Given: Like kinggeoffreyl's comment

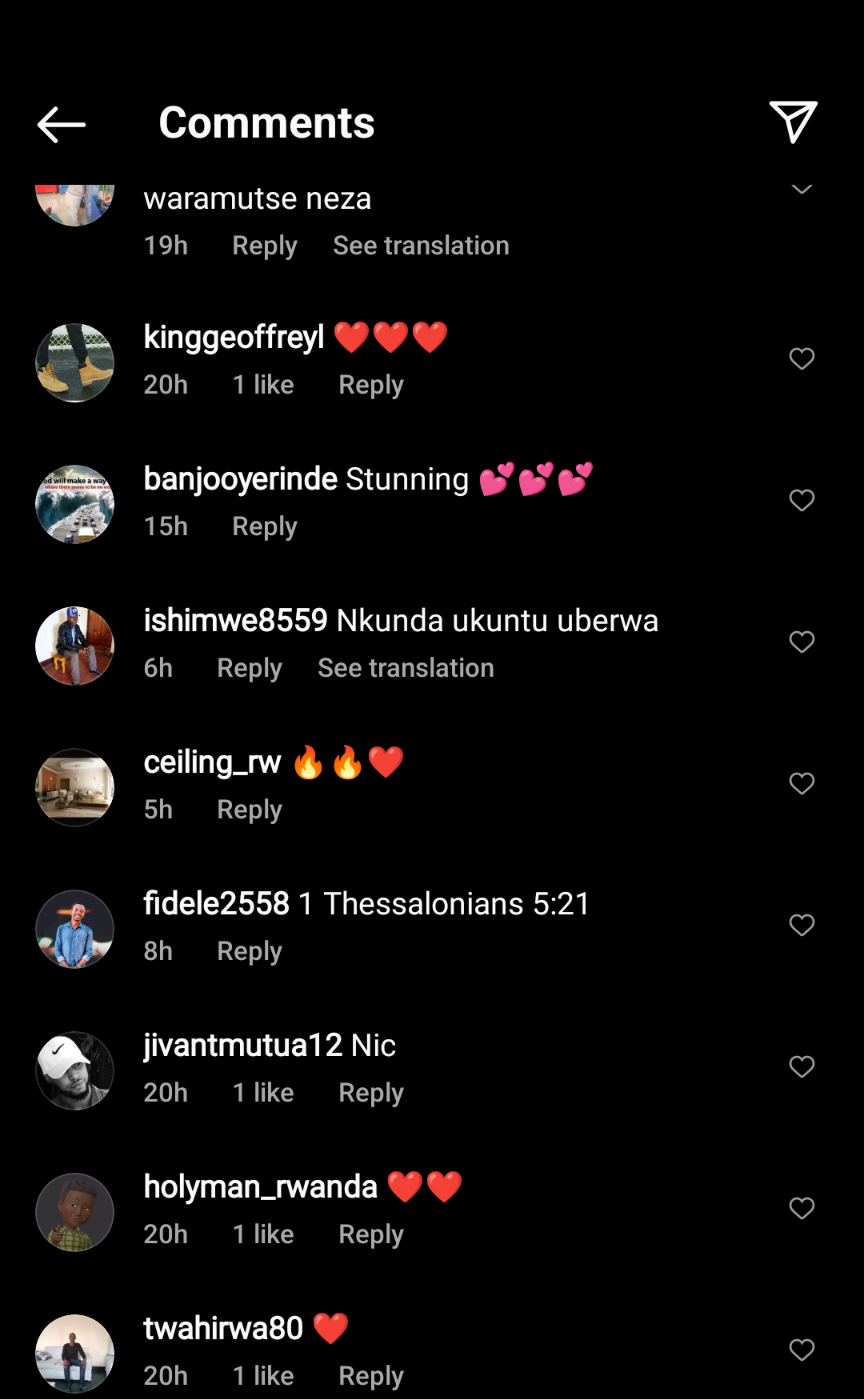Looking at the screenshot, I should click(802, 359).
